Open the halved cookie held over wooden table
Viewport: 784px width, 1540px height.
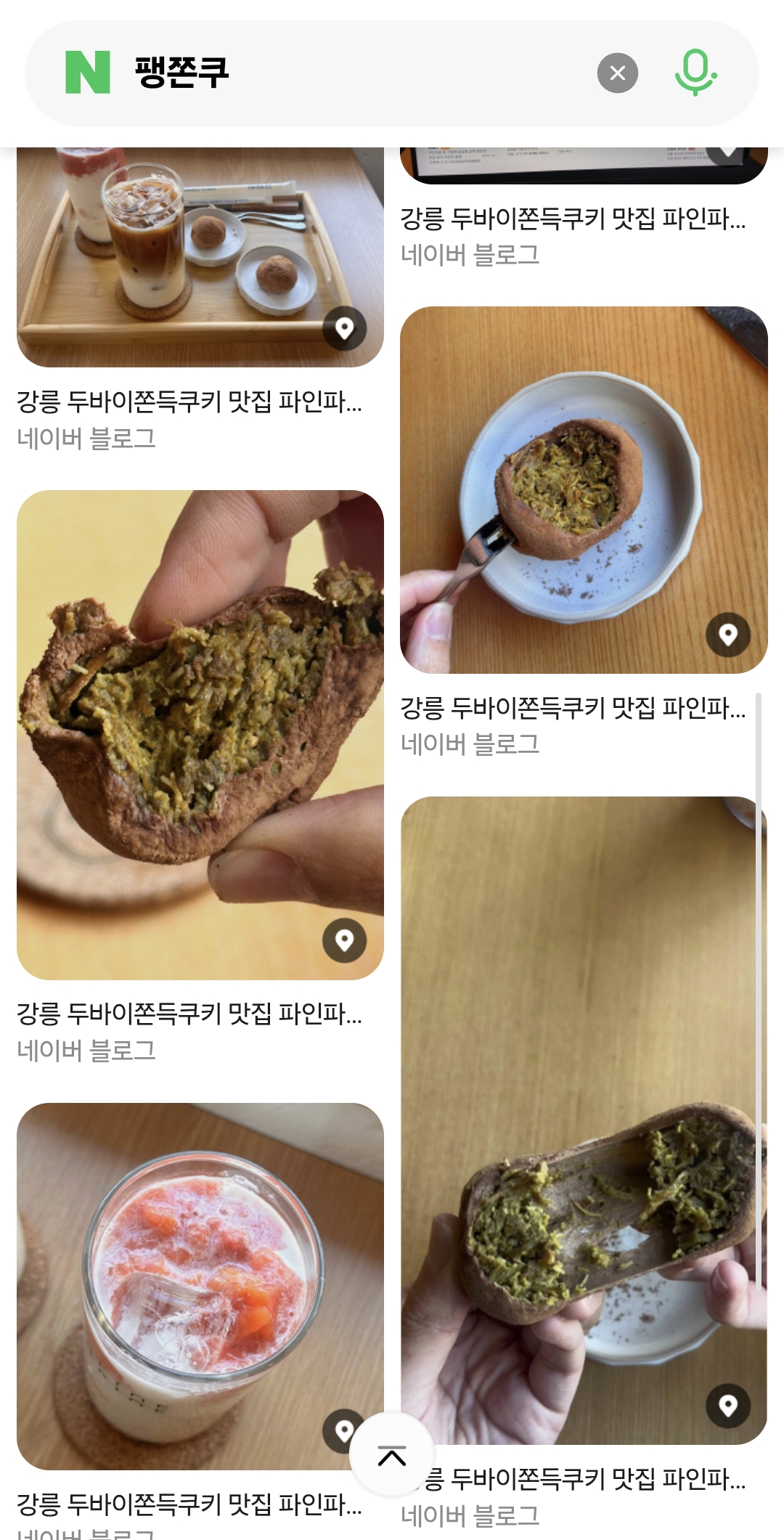[x=583, y=1118]
